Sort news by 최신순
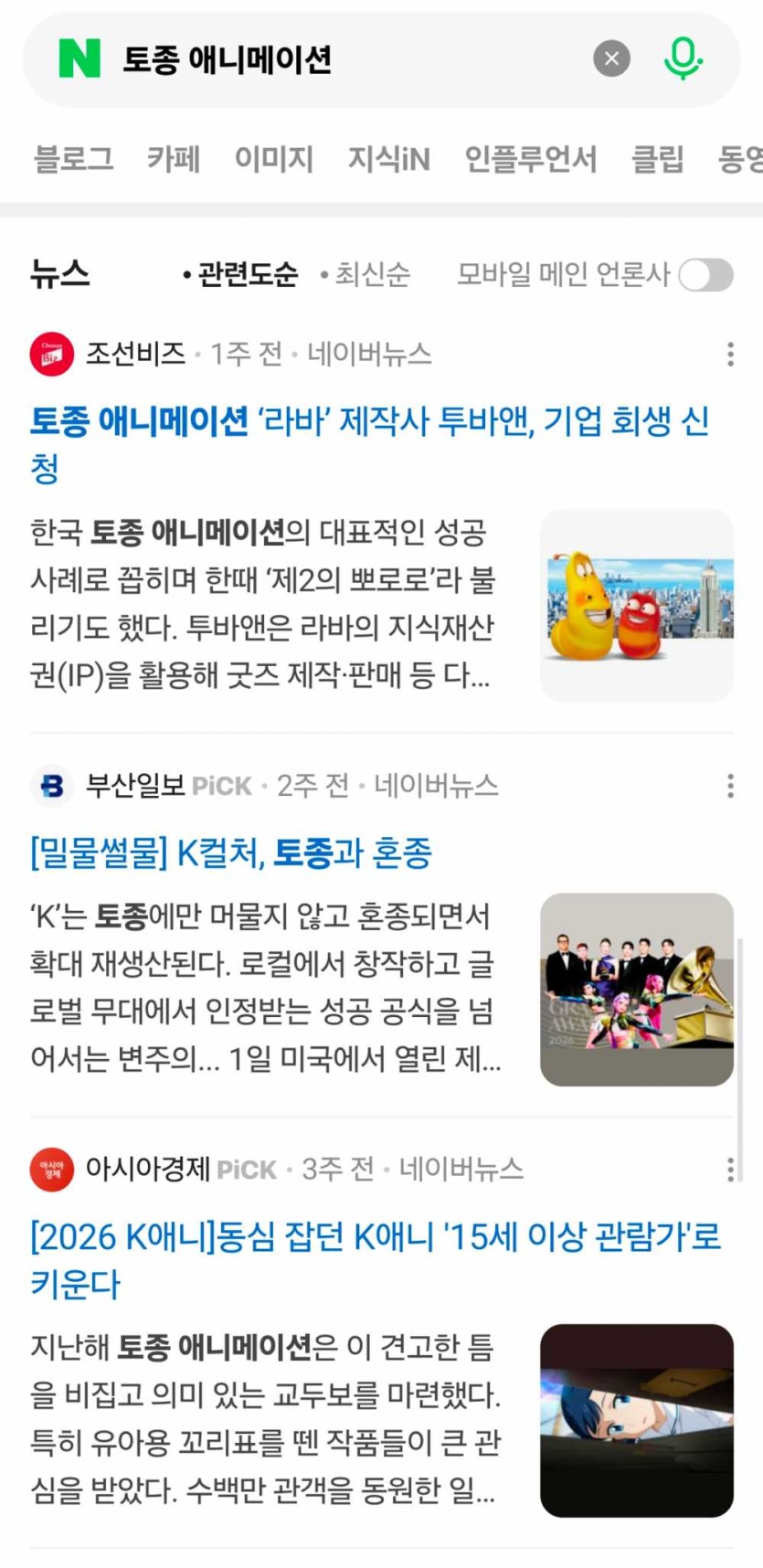Screen dimensions: 763x1568 pyautogui.click(x=366, y=274)
